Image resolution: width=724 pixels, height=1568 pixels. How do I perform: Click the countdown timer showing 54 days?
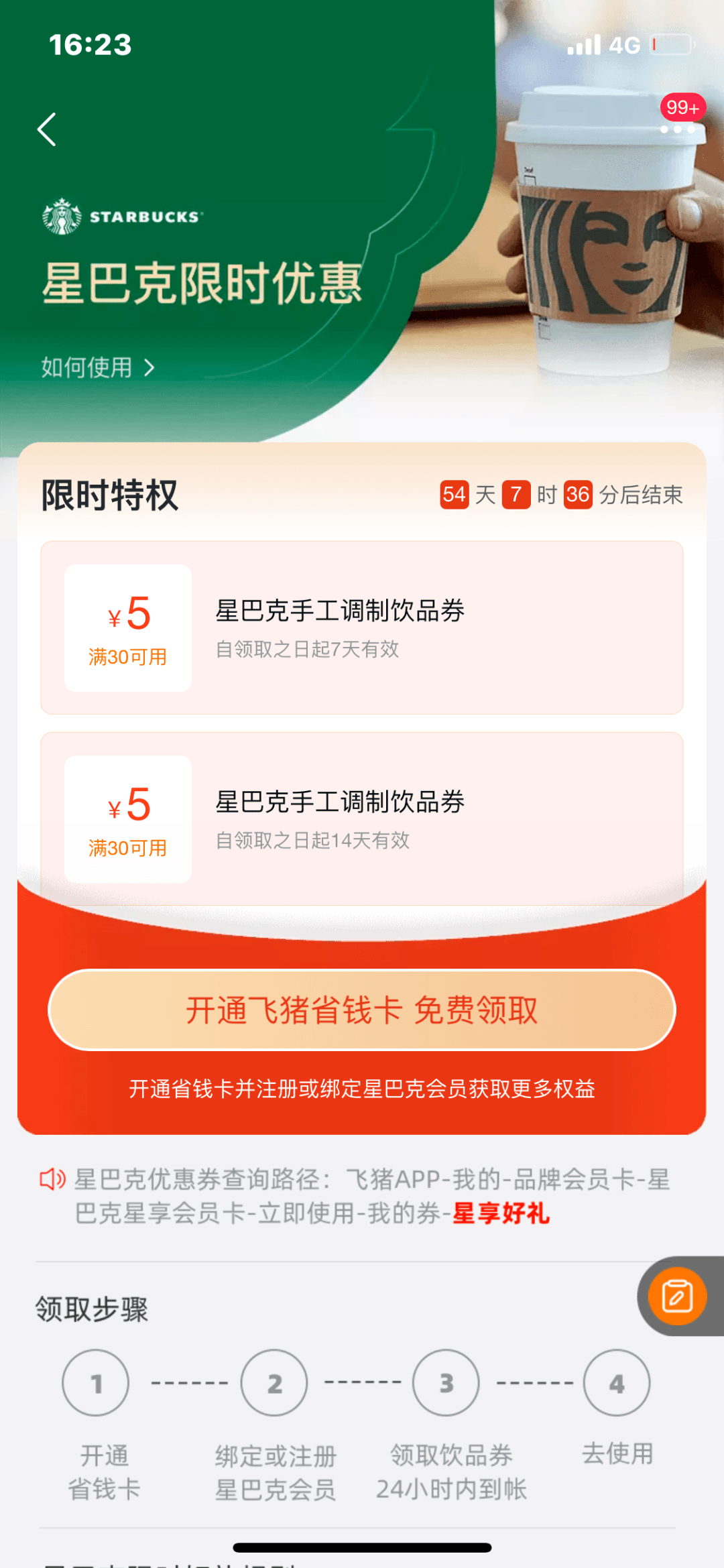(455, 496)
